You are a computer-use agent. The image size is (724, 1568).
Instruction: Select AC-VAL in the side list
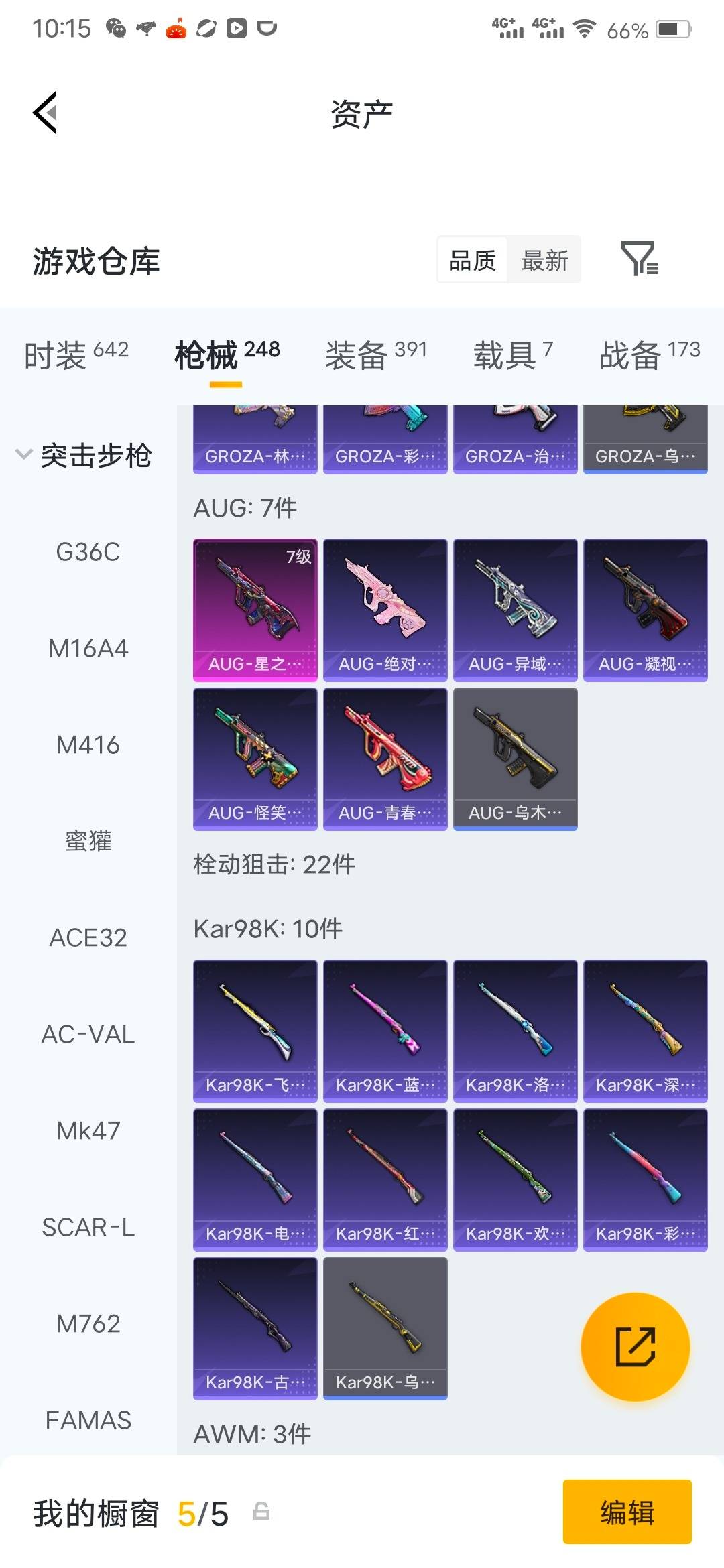click(x=88, y=1034)
